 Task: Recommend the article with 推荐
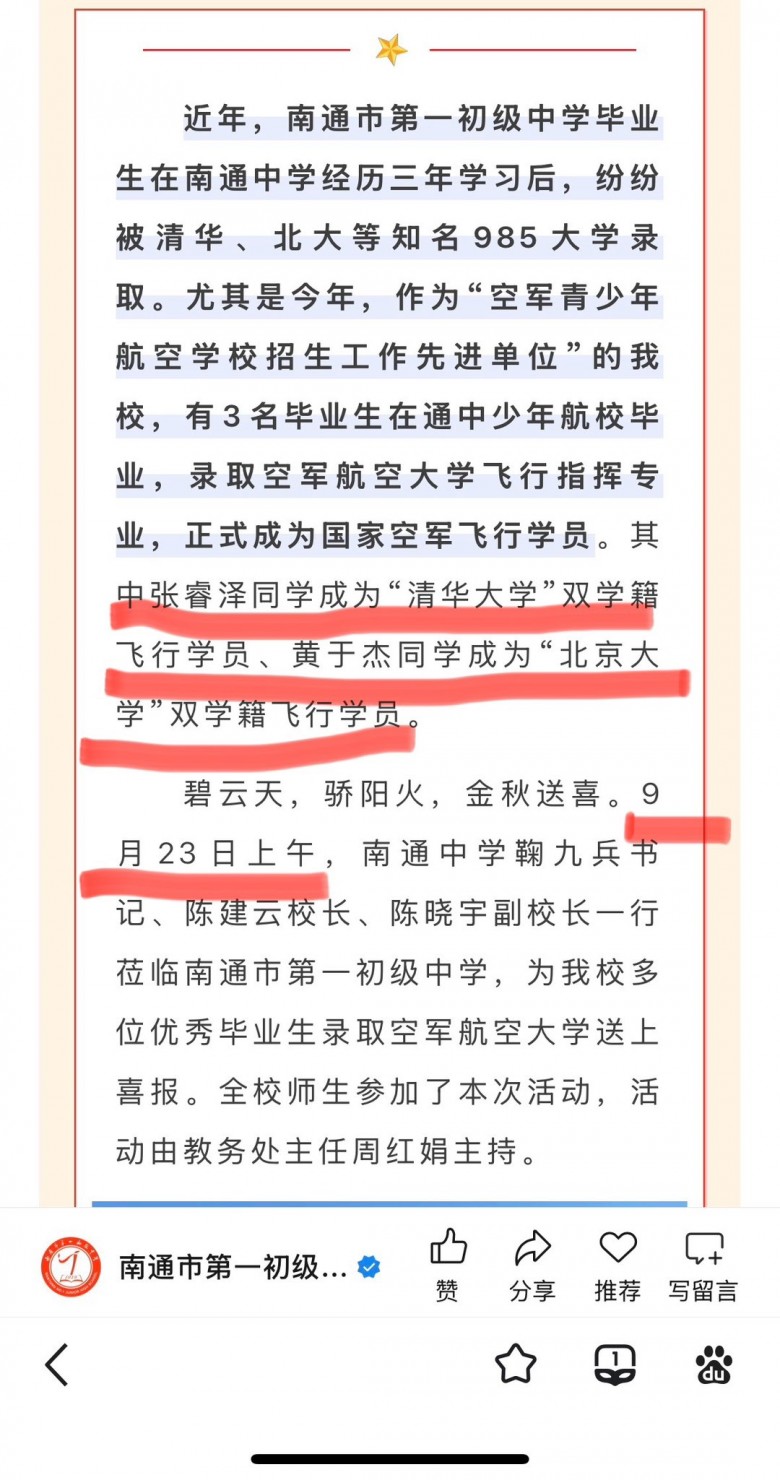click(x=617, y=1264)
